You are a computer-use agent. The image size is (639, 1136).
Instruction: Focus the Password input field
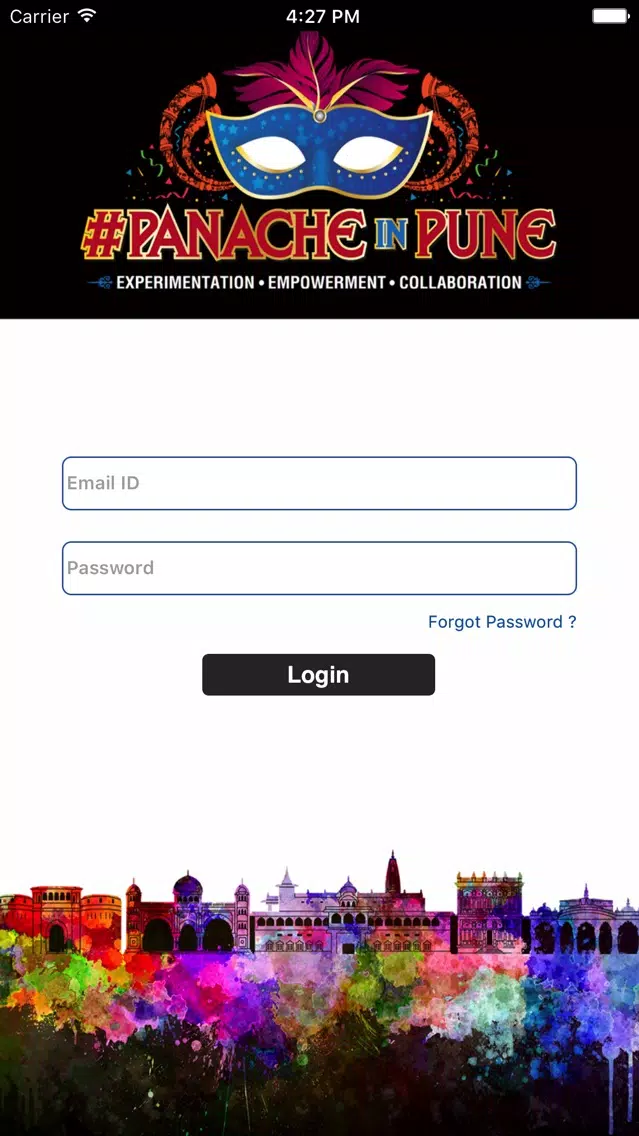pyautogui.click(x=319, y=568)
